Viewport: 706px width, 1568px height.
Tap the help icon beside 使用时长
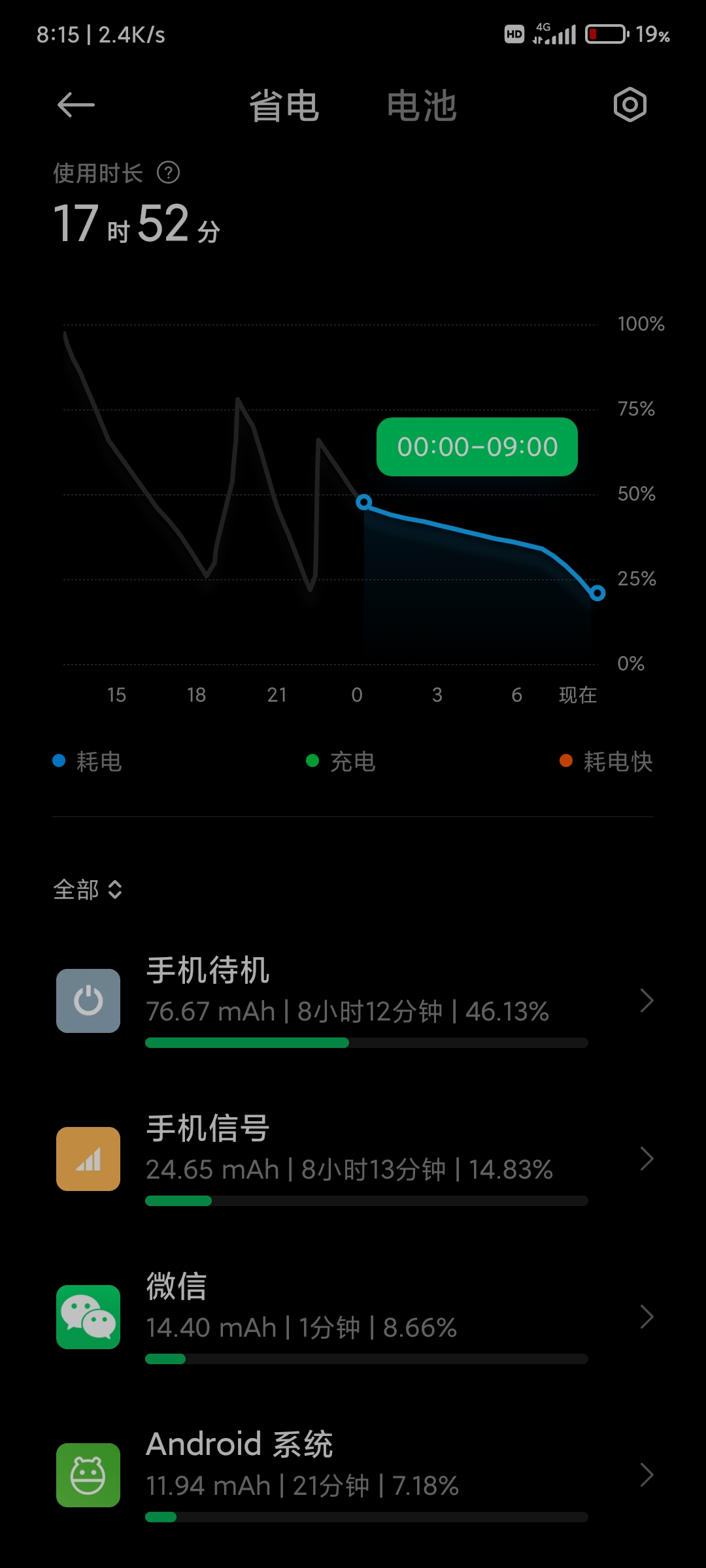pyautogui.click(x=168, y=173)
